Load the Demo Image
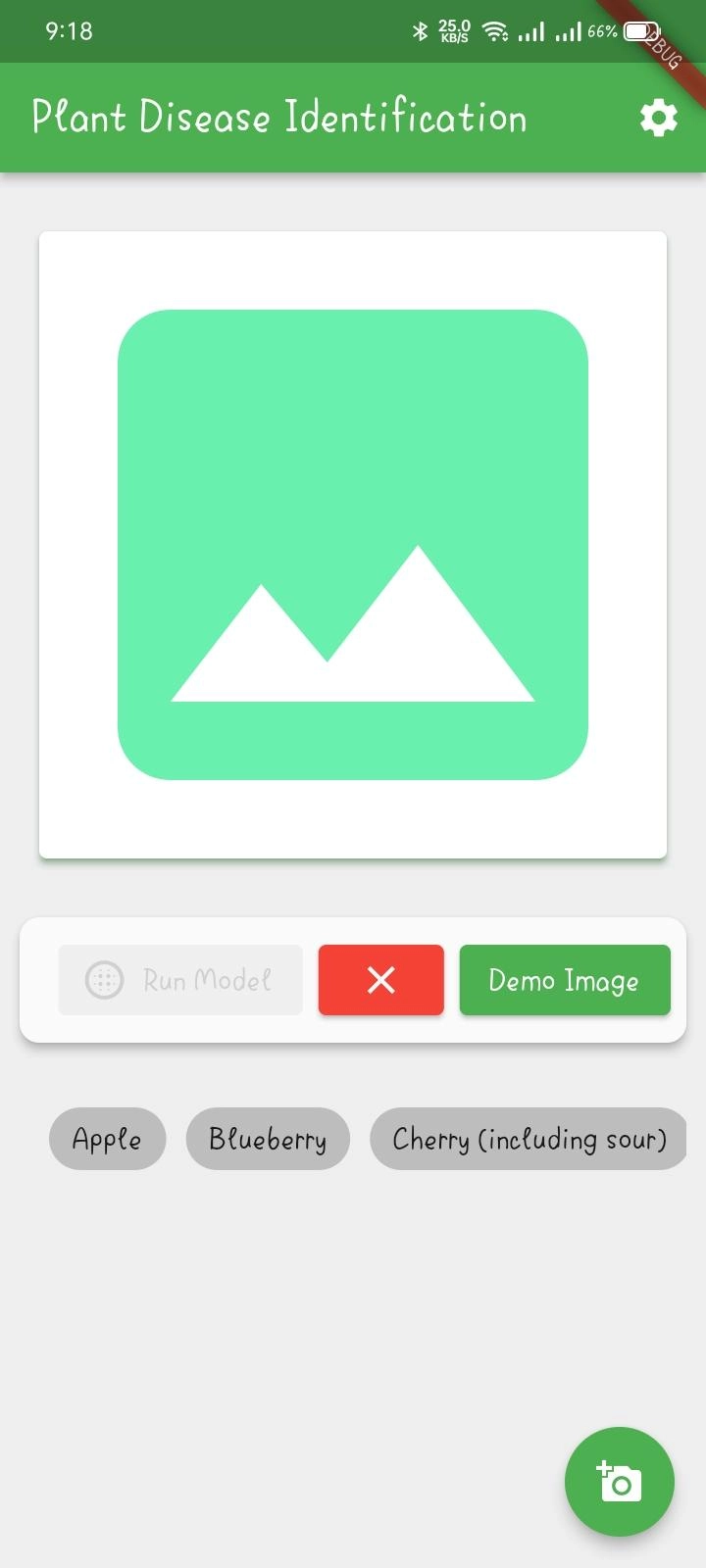 (565, 980)
